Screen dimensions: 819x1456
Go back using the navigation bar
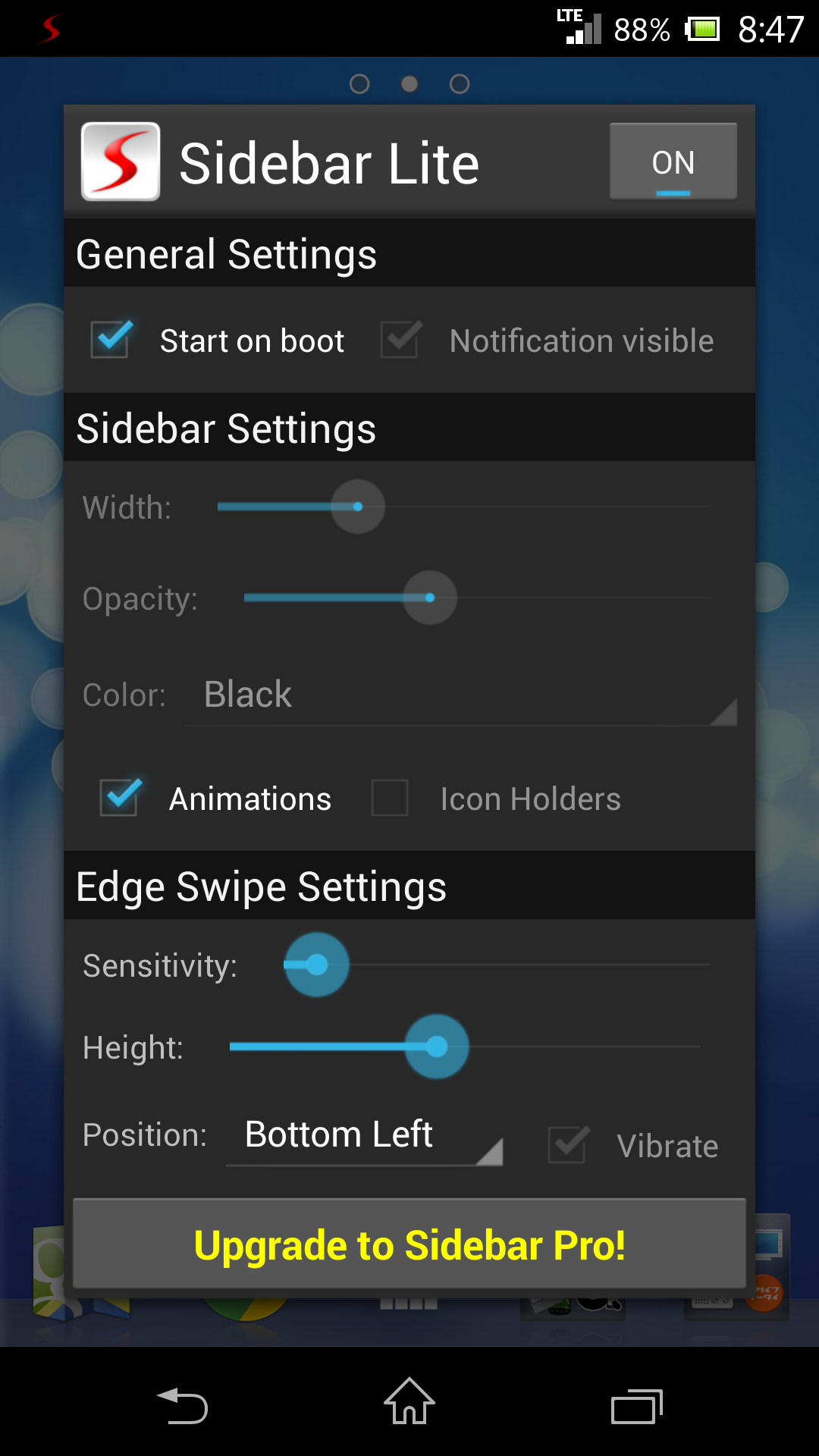coord(182,1405)
